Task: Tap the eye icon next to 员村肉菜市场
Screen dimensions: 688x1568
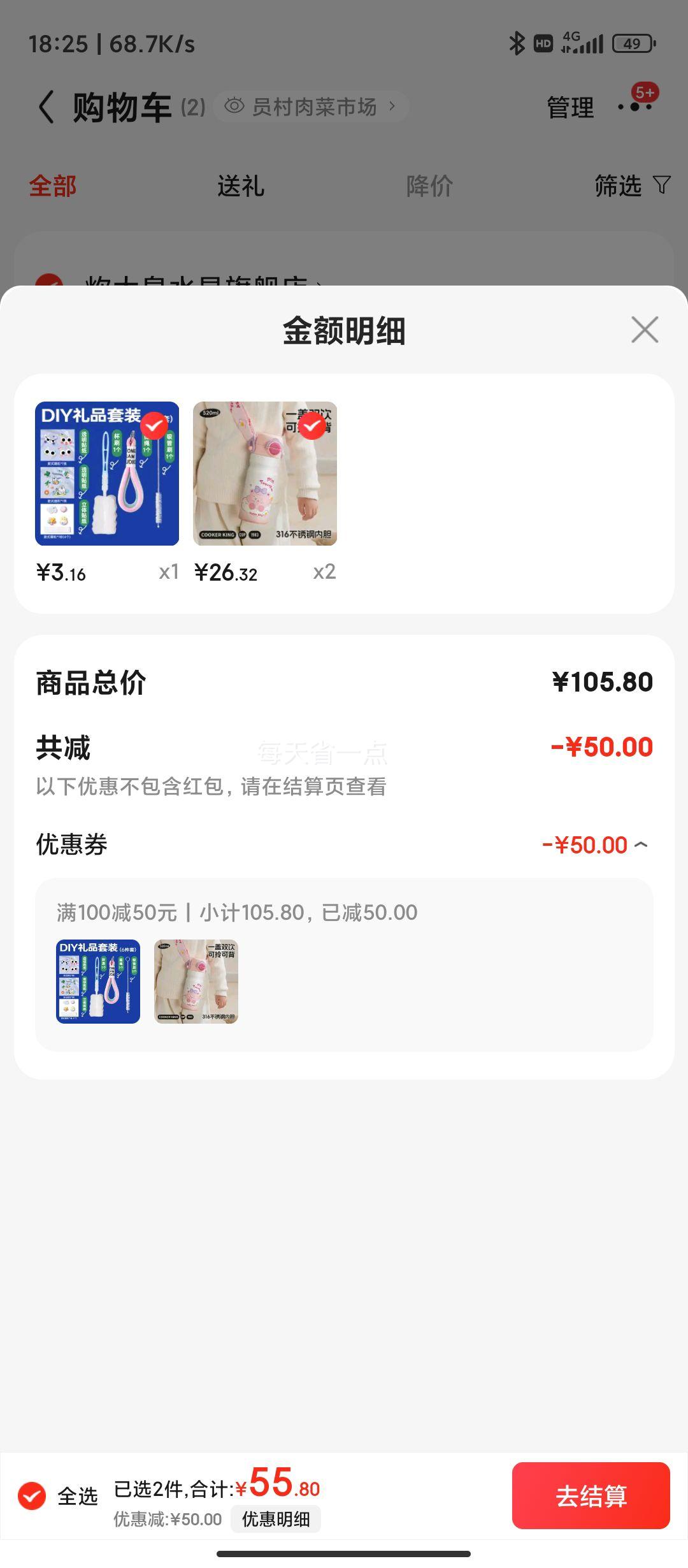Action: [236, 105]
